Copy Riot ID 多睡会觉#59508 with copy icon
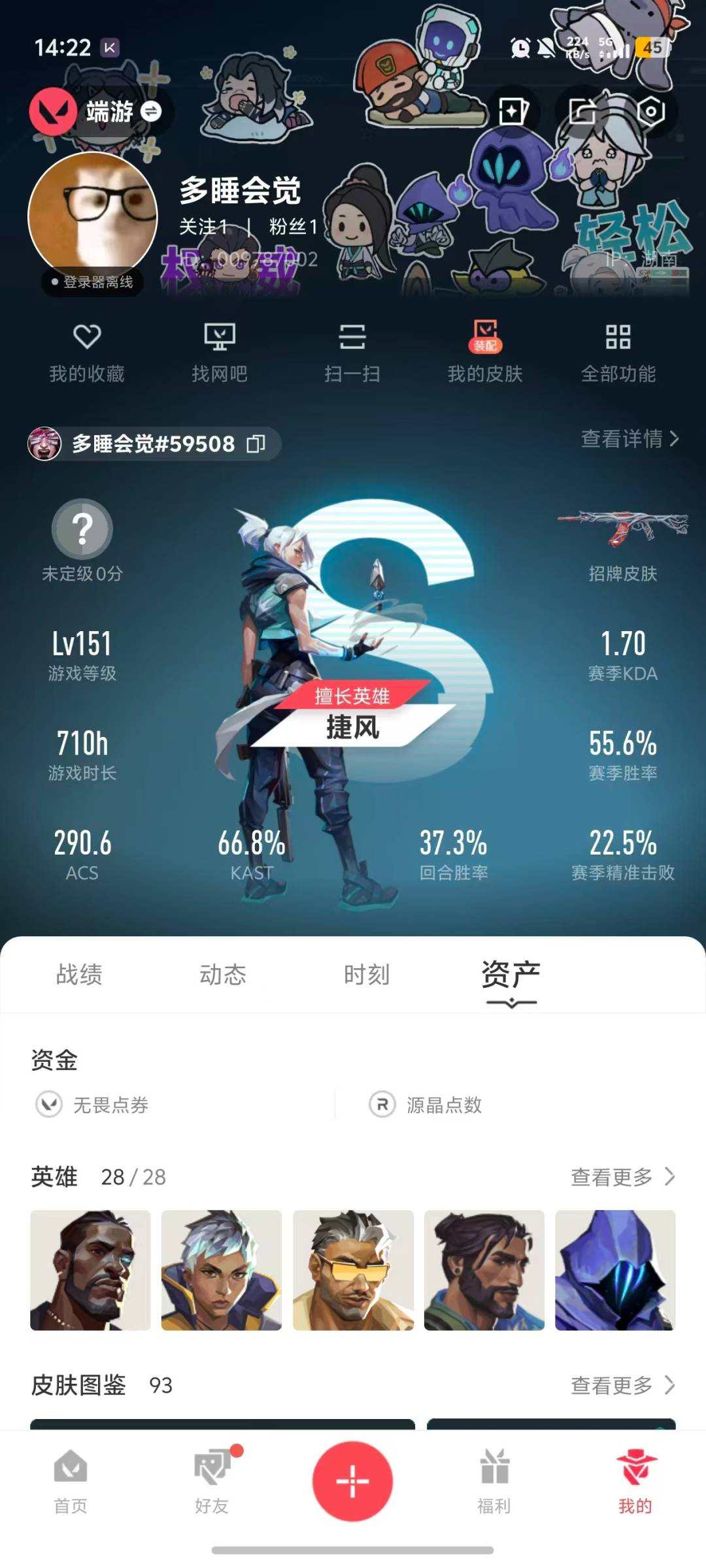 coord(256,443)
